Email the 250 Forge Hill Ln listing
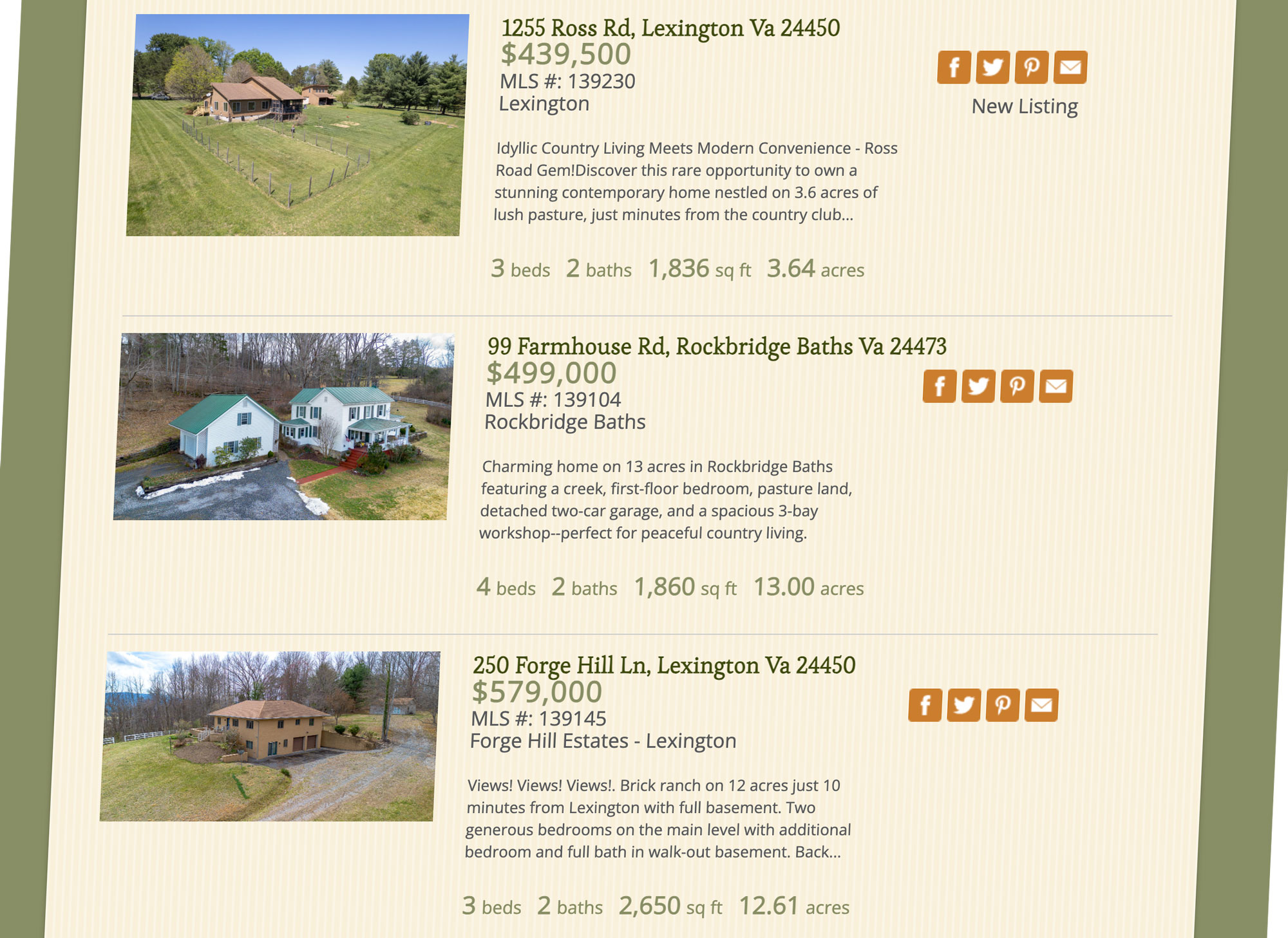The image size is (1288, 938). pos(1041,705)
